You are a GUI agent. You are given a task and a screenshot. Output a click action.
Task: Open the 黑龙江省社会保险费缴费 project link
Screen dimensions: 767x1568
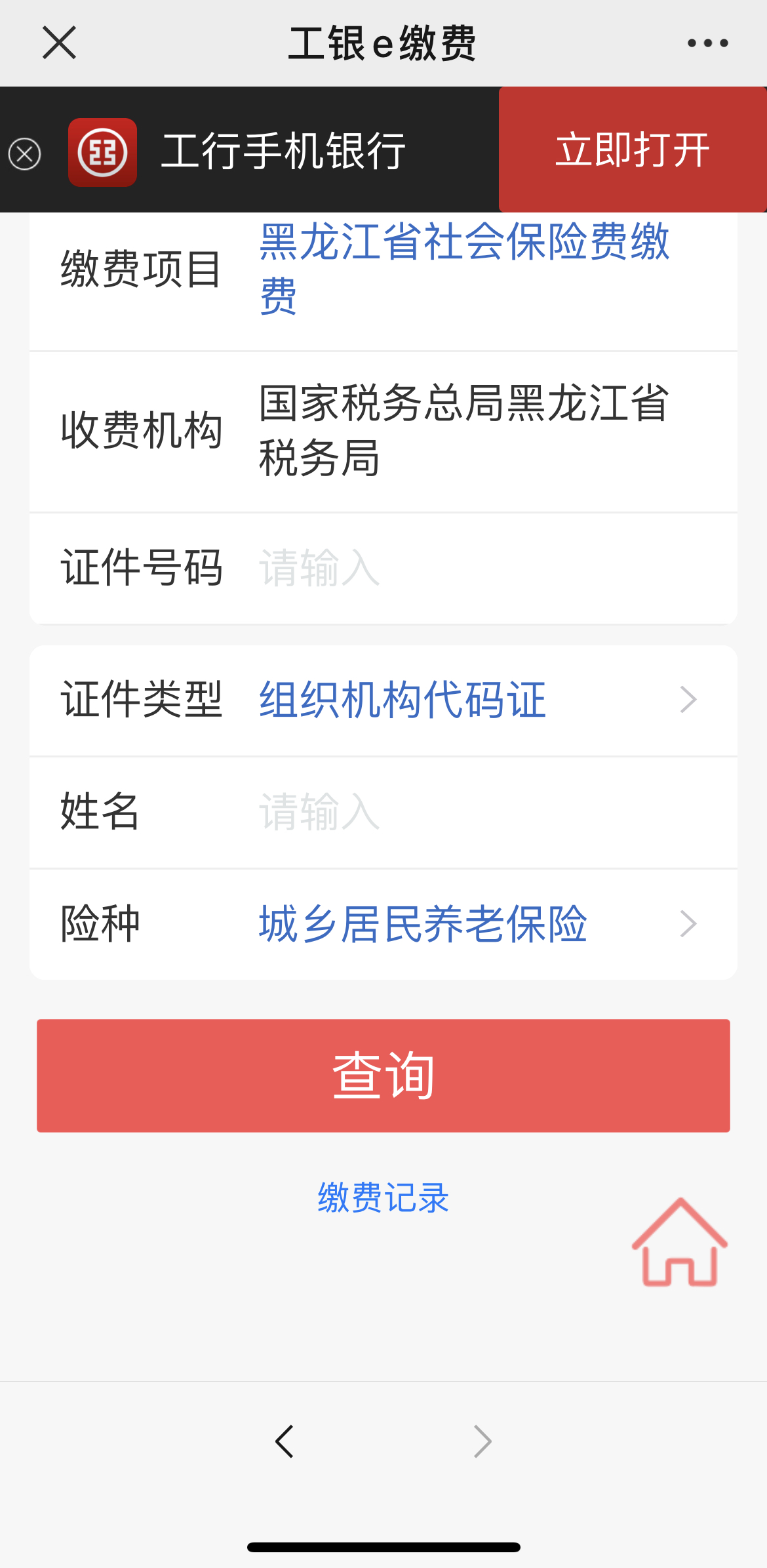coord(464,269)
